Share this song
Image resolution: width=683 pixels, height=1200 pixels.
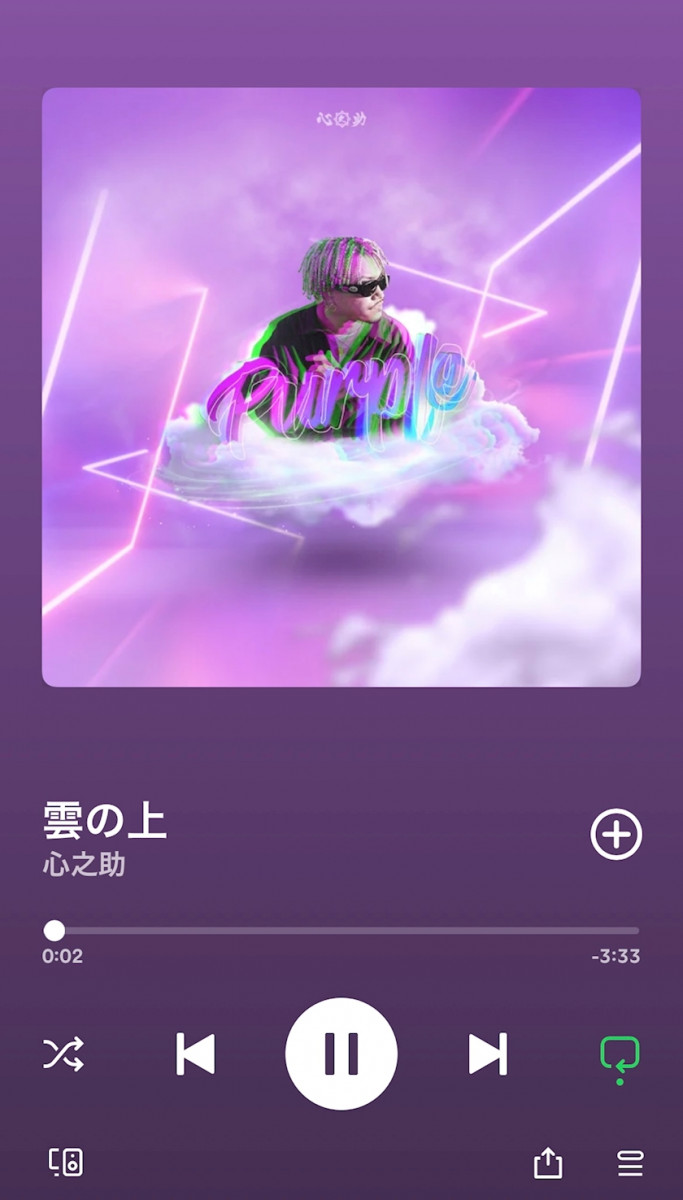tap(548, 1163)
